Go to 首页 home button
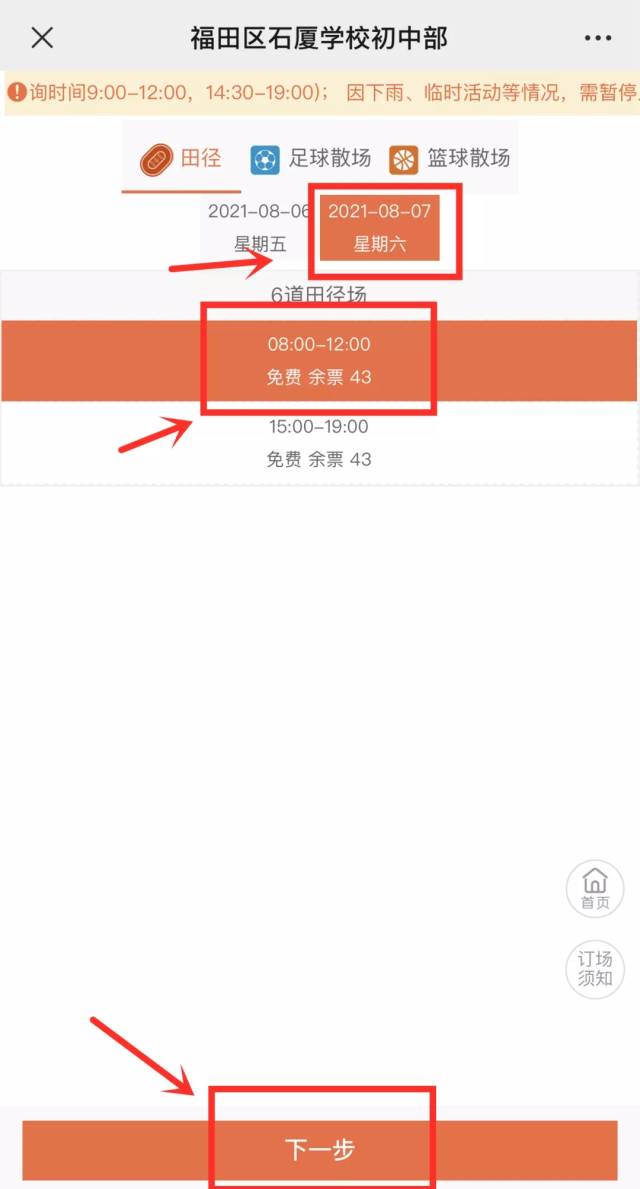640x1189 pixels. click(x=595, y=887)
